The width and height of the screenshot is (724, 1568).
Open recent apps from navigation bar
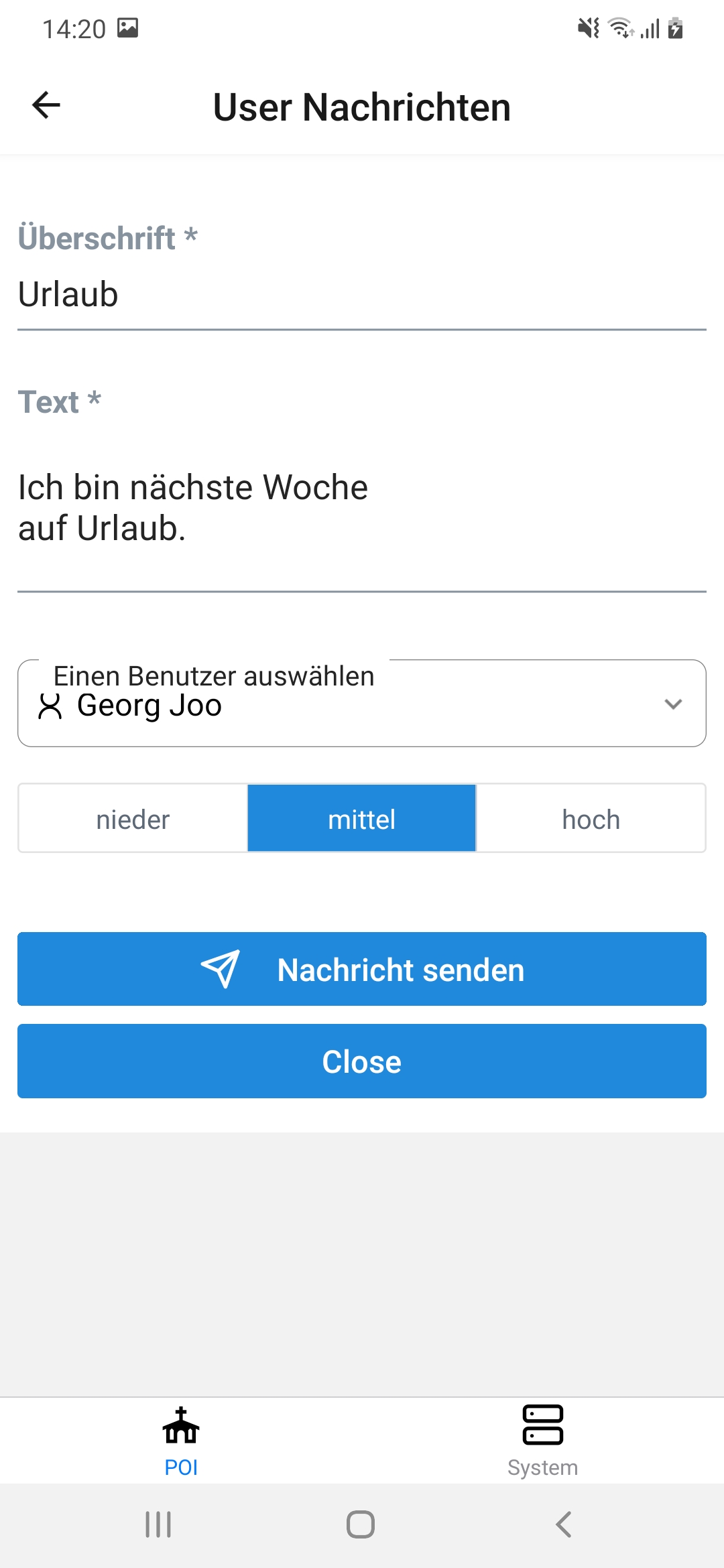(159, 1524)
